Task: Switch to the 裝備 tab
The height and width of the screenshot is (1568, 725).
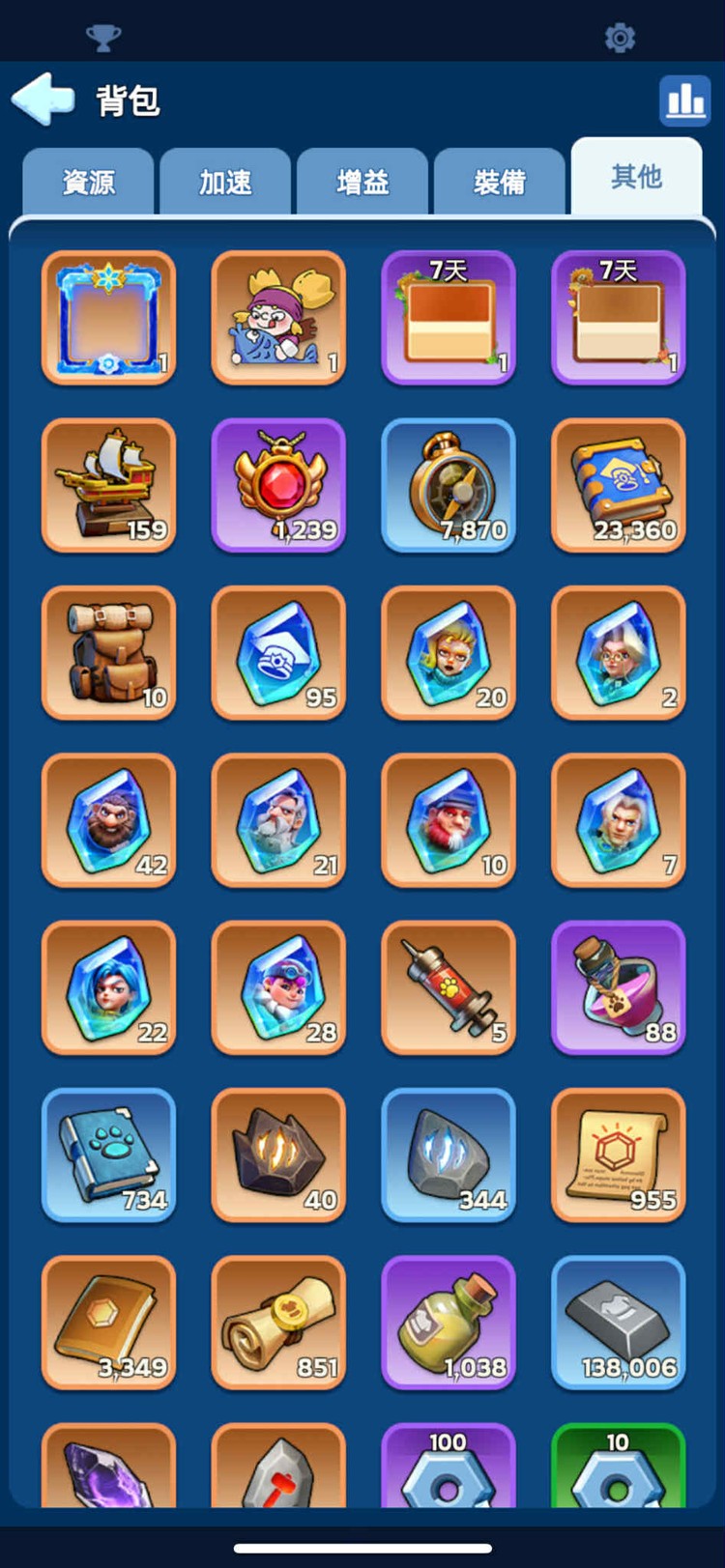Action: coord(500,182)
